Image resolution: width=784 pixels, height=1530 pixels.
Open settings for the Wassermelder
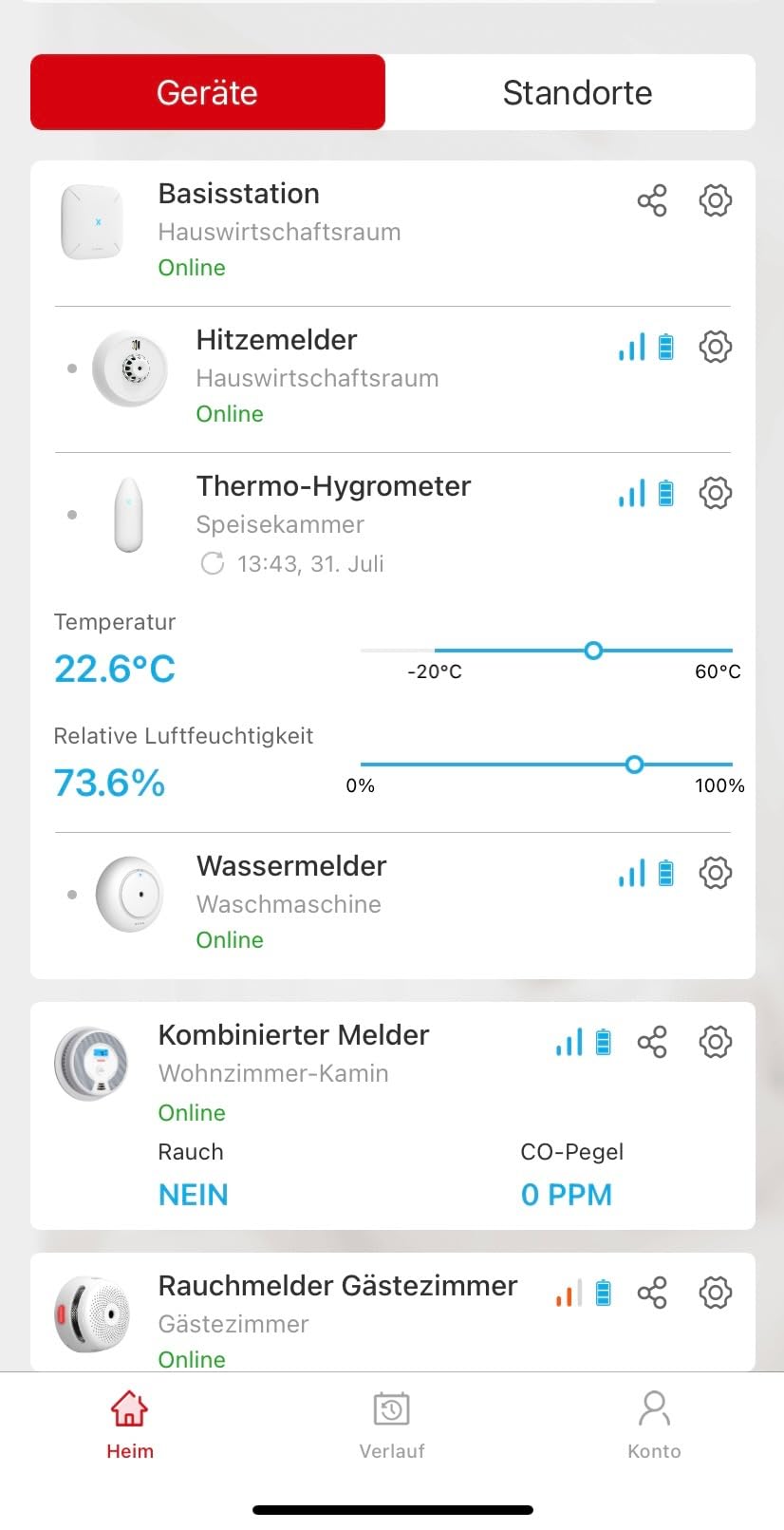click(x=715, y=873)
